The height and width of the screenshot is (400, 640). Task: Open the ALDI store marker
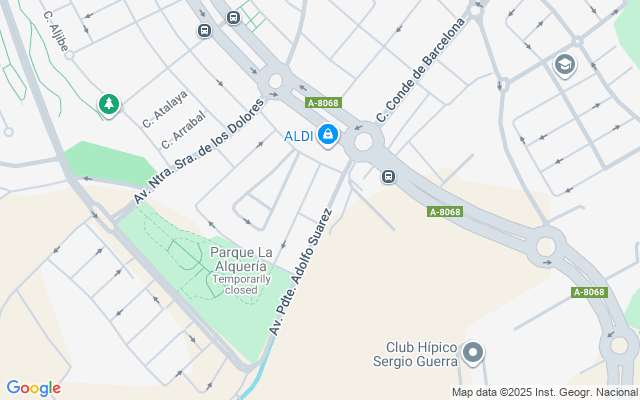[327, 135]
